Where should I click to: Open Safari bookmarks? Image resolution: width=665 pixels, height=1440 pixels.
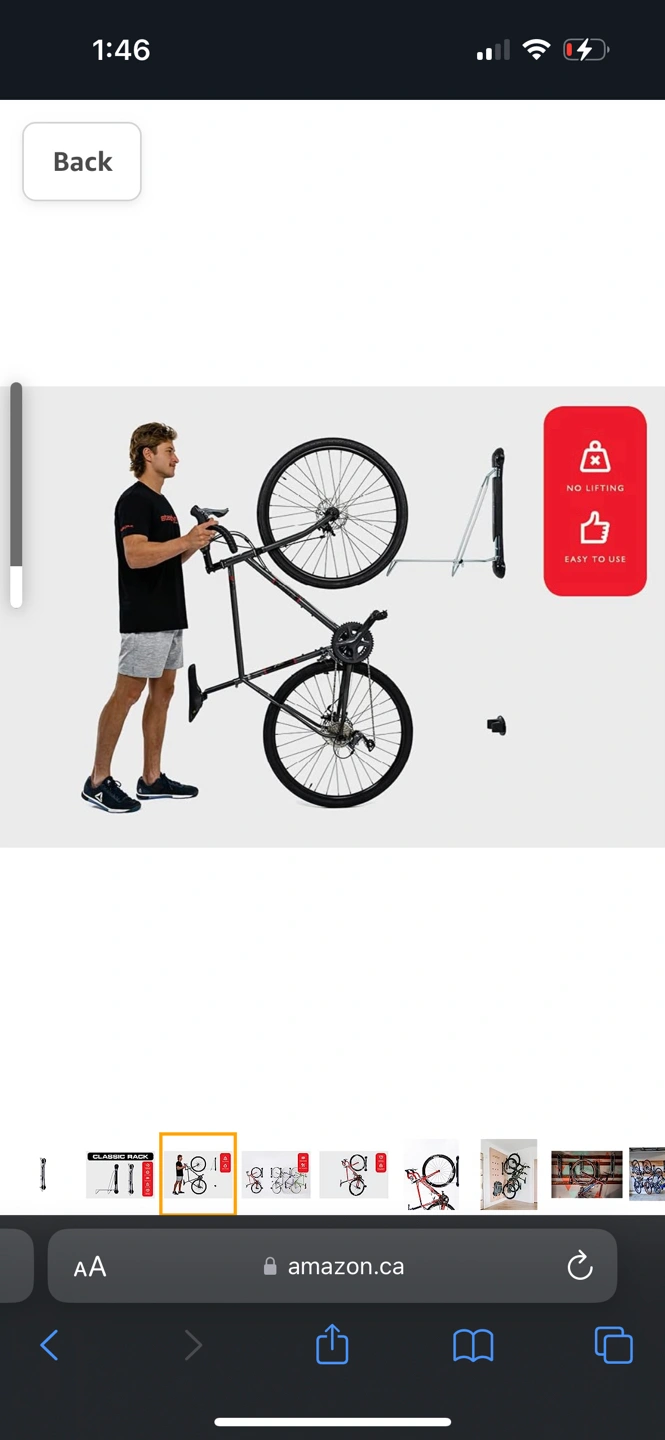point(473,1345)
